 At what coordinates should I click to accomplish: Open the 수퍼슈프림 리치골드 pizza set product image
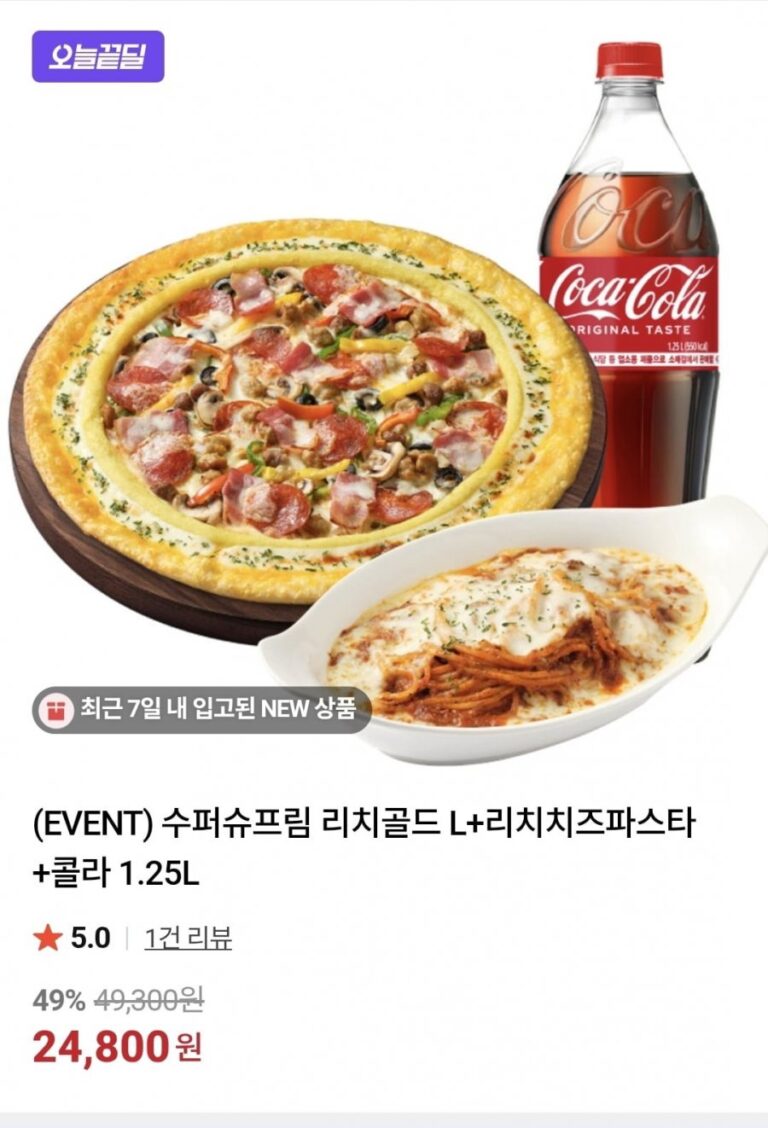pyautogui.click(x=384, y=400)
